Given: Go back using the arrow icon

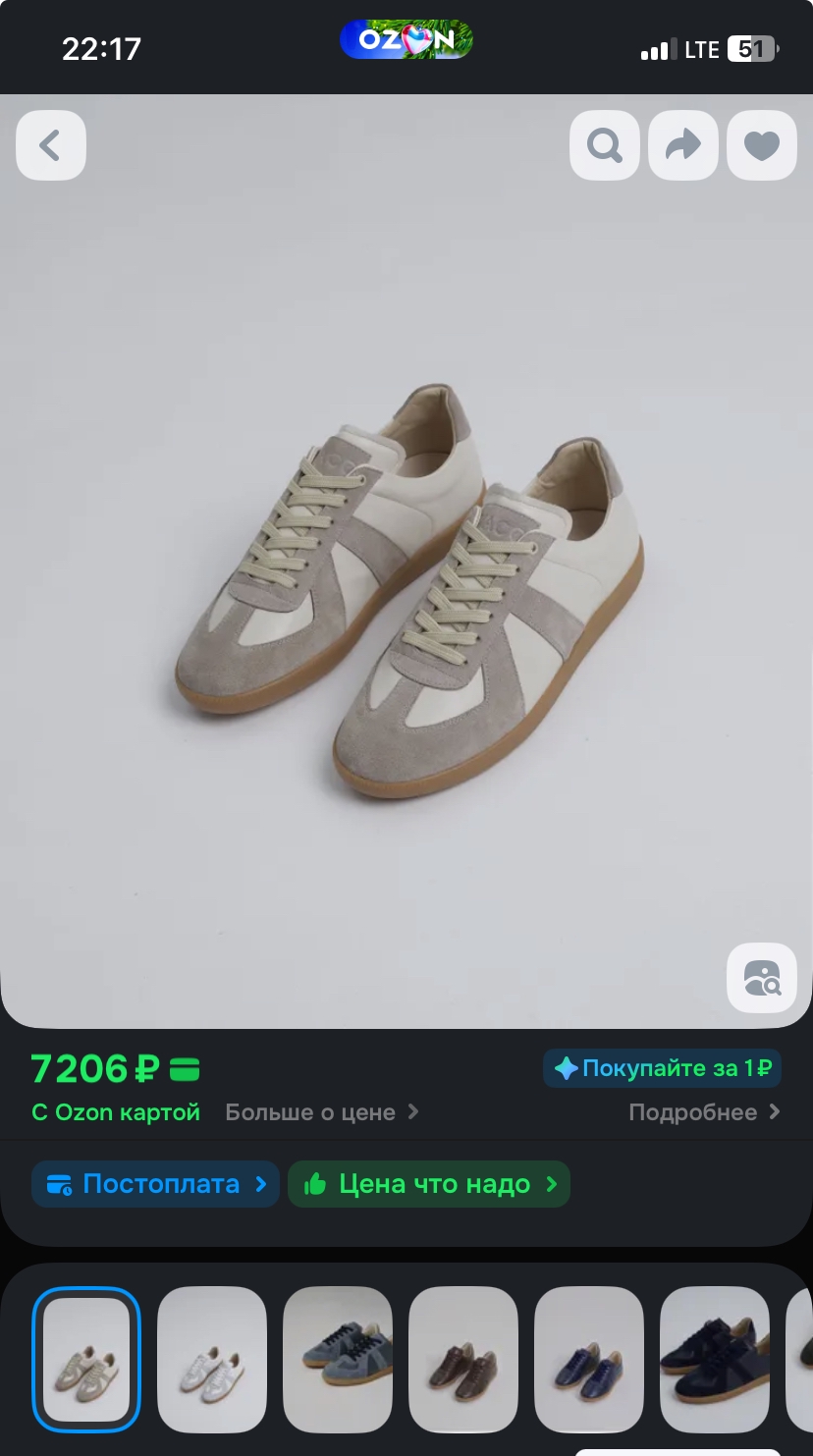Looking at the screenshot, I should (51, 145).
